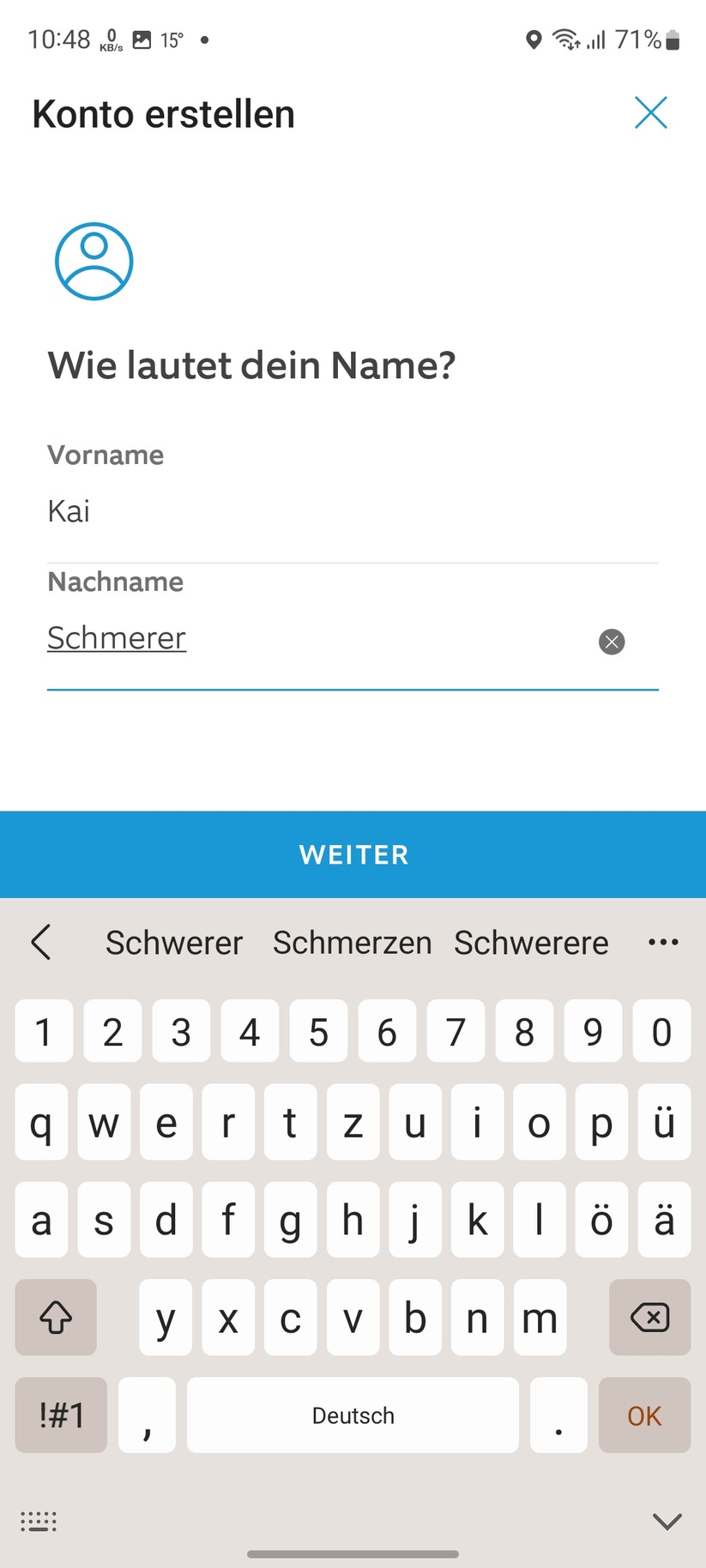Collapse the keyboard with the down chevron
This screenshot has height=1568, width=706.
[x=667, y=1520]
